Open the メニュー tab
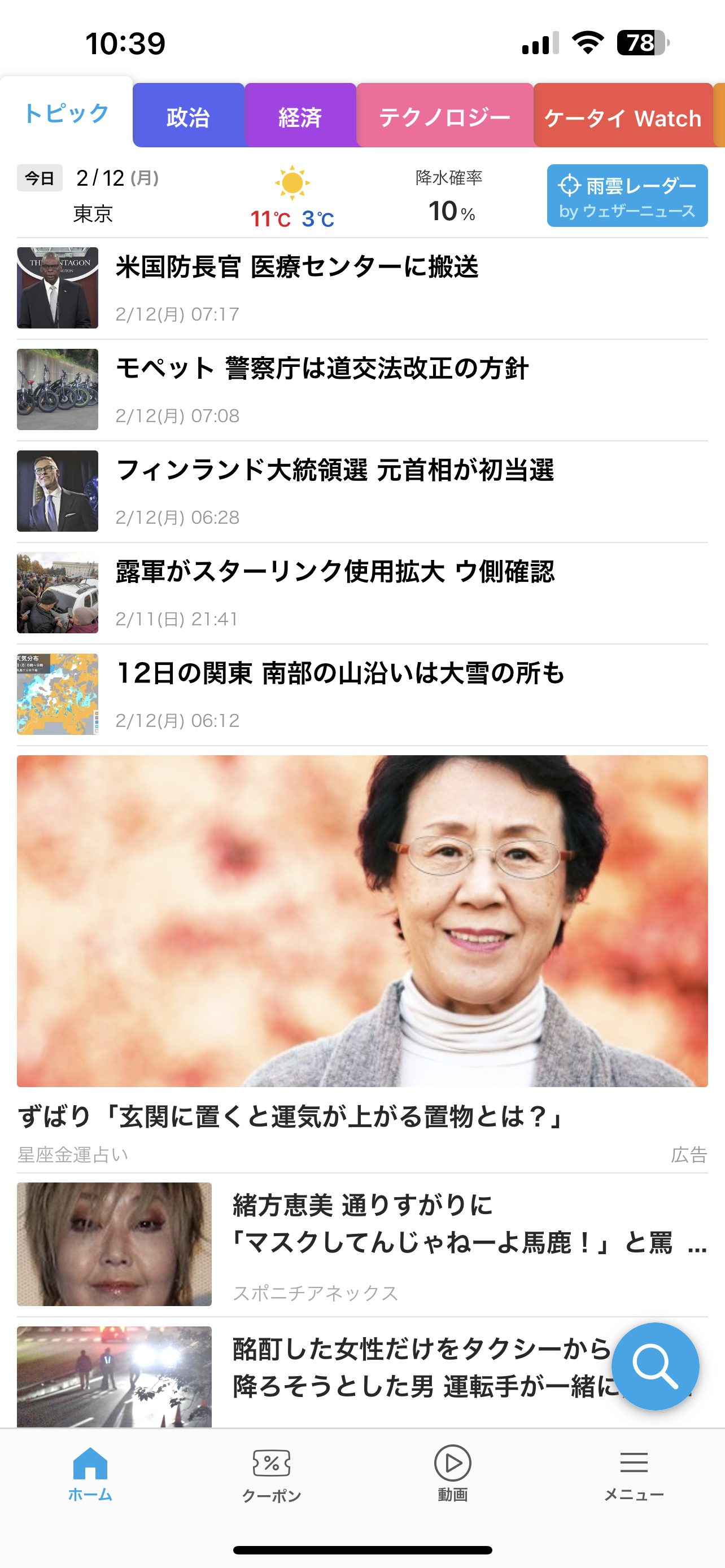Screen dimensions: 725x1568 [634, 1473]
